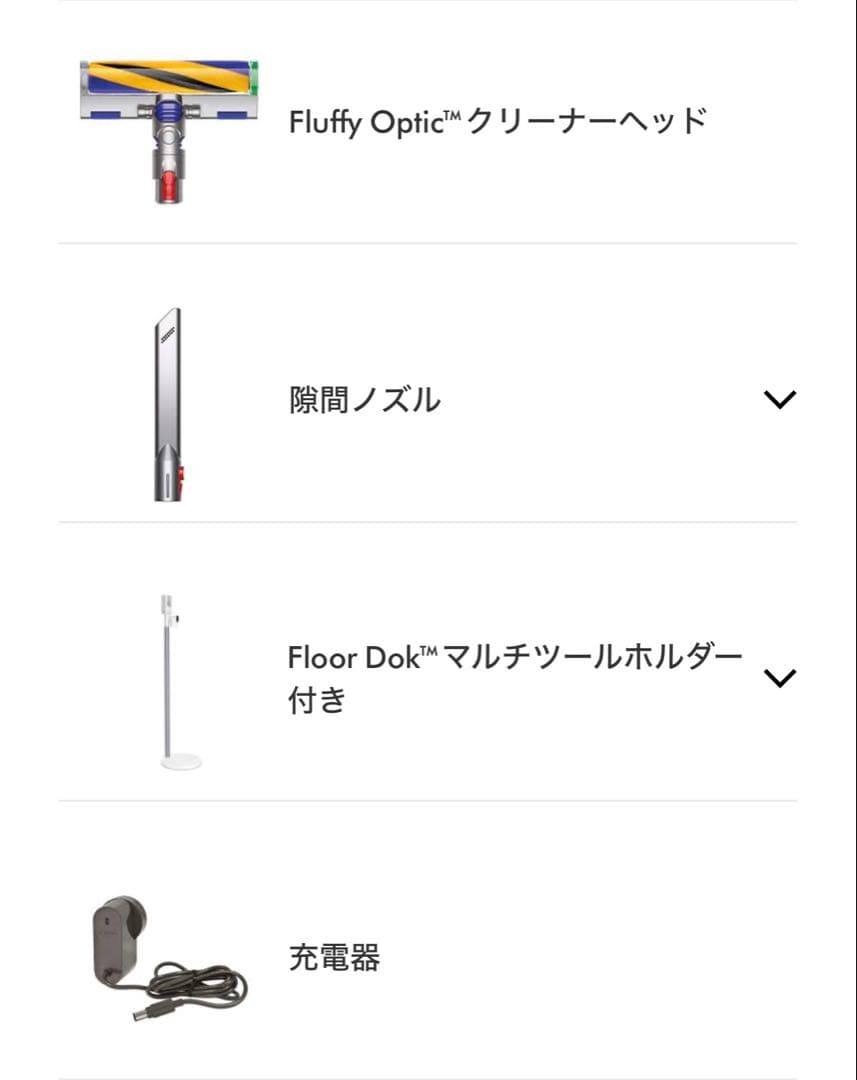Collapse the crevice nozzle section arrow
This screenshot has width=857, height=1080.
(x=782, y=400)
